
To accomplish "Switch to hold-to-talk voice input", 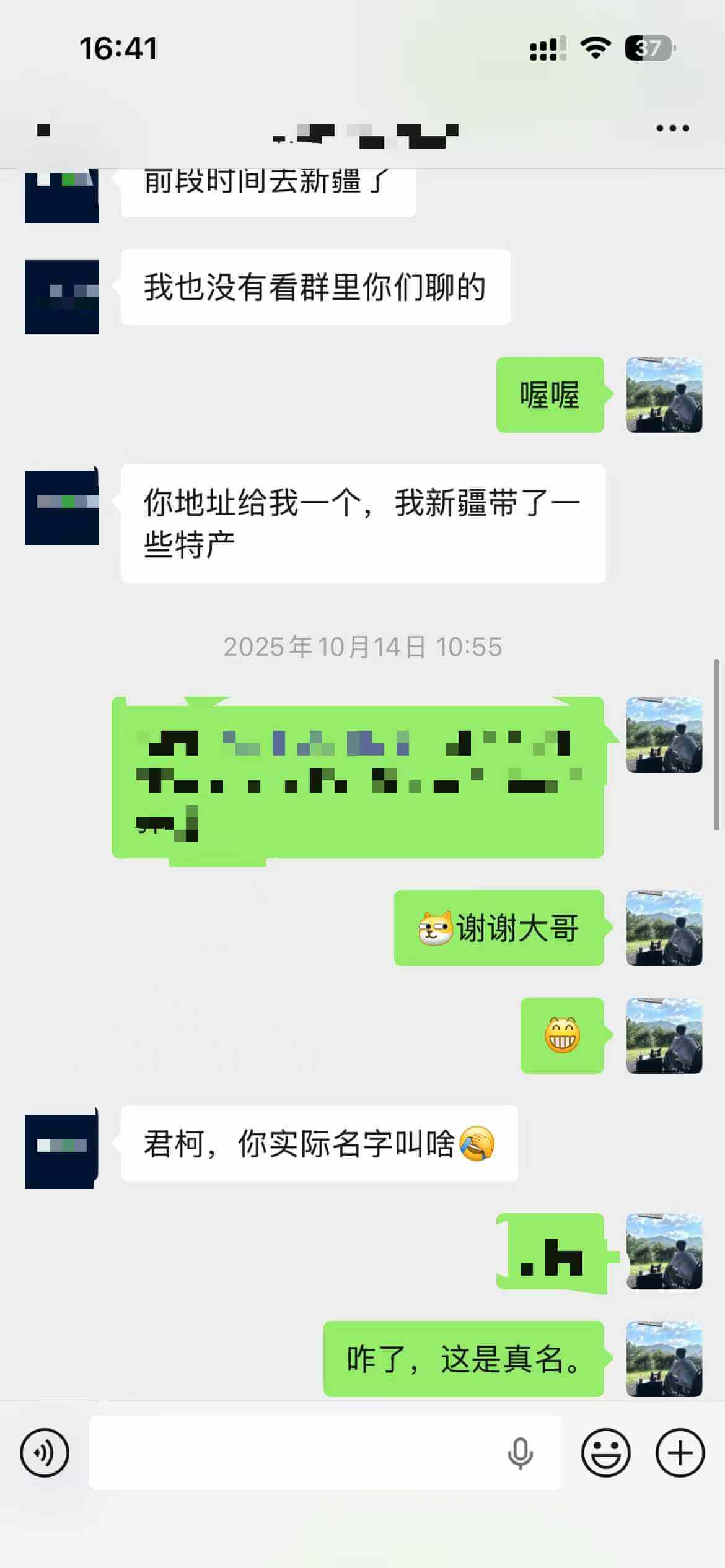I will [45, 1452].
